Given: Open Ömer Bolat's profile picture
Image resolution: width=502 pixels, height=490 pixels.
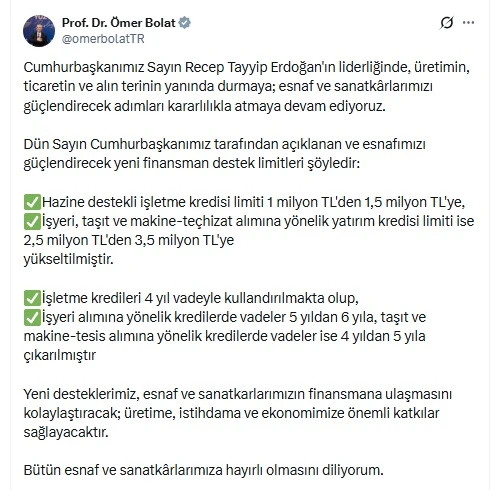Looking at the screenshot, I should pos(39,31).
